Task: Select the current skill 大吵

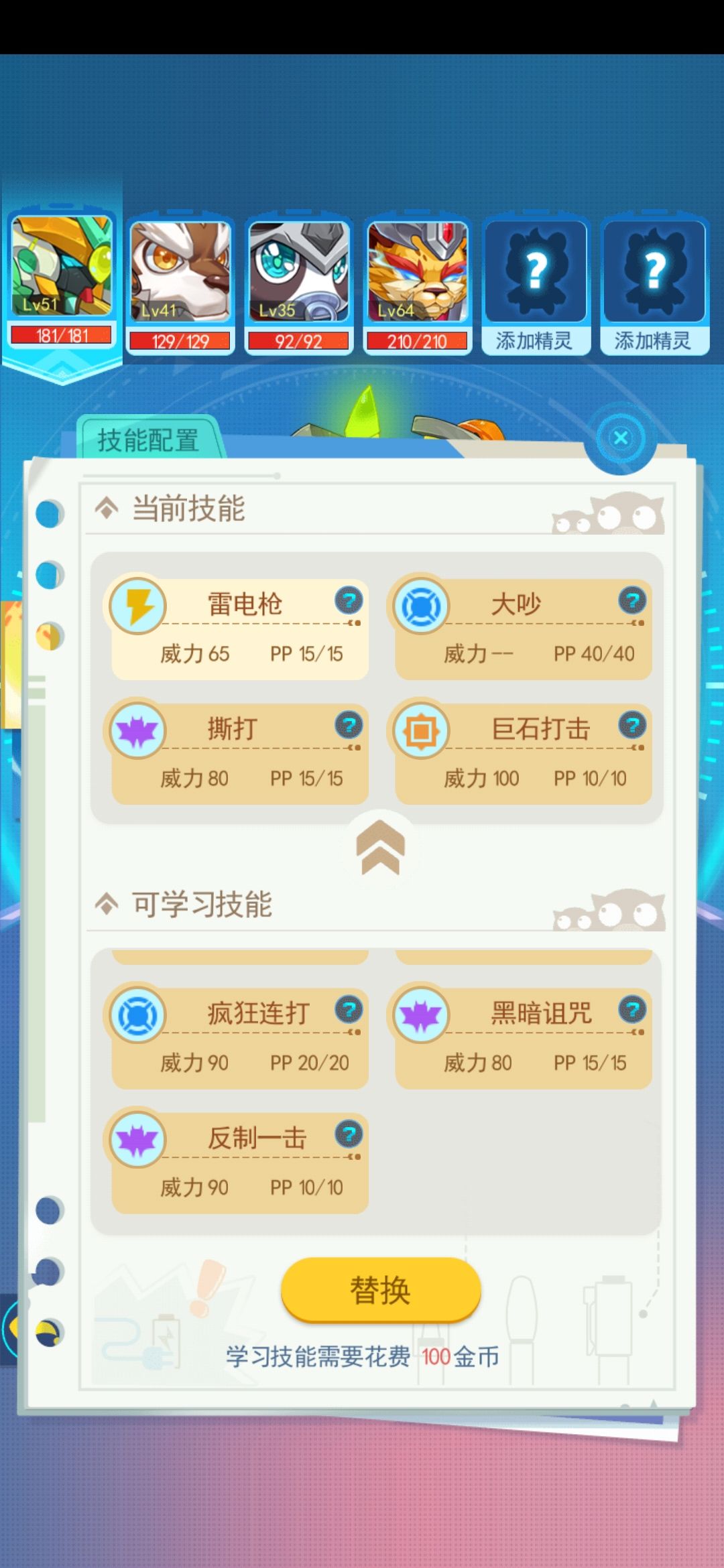Action: tap(523, 629)
